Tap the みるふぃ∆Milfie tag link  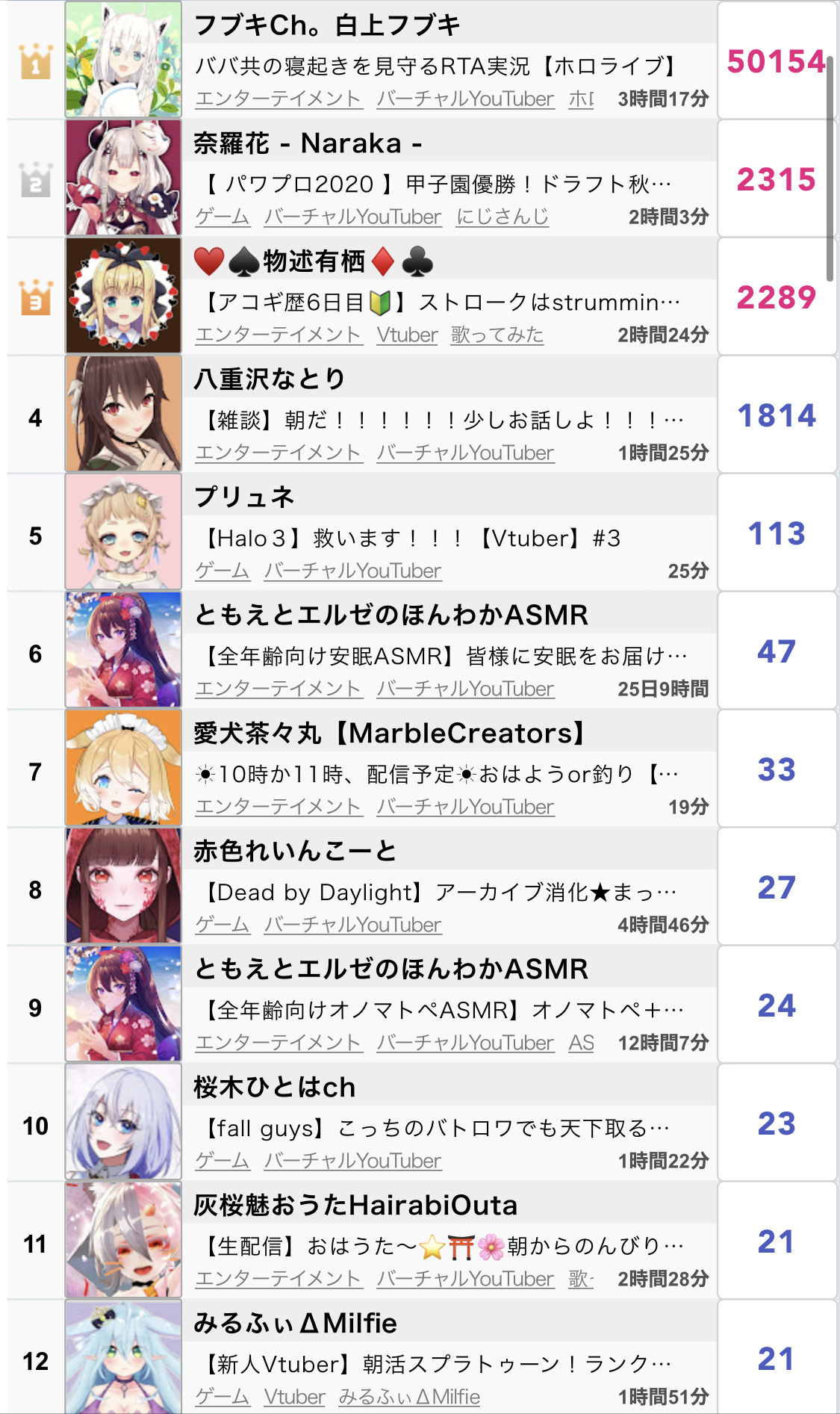tap(409, 1397)
